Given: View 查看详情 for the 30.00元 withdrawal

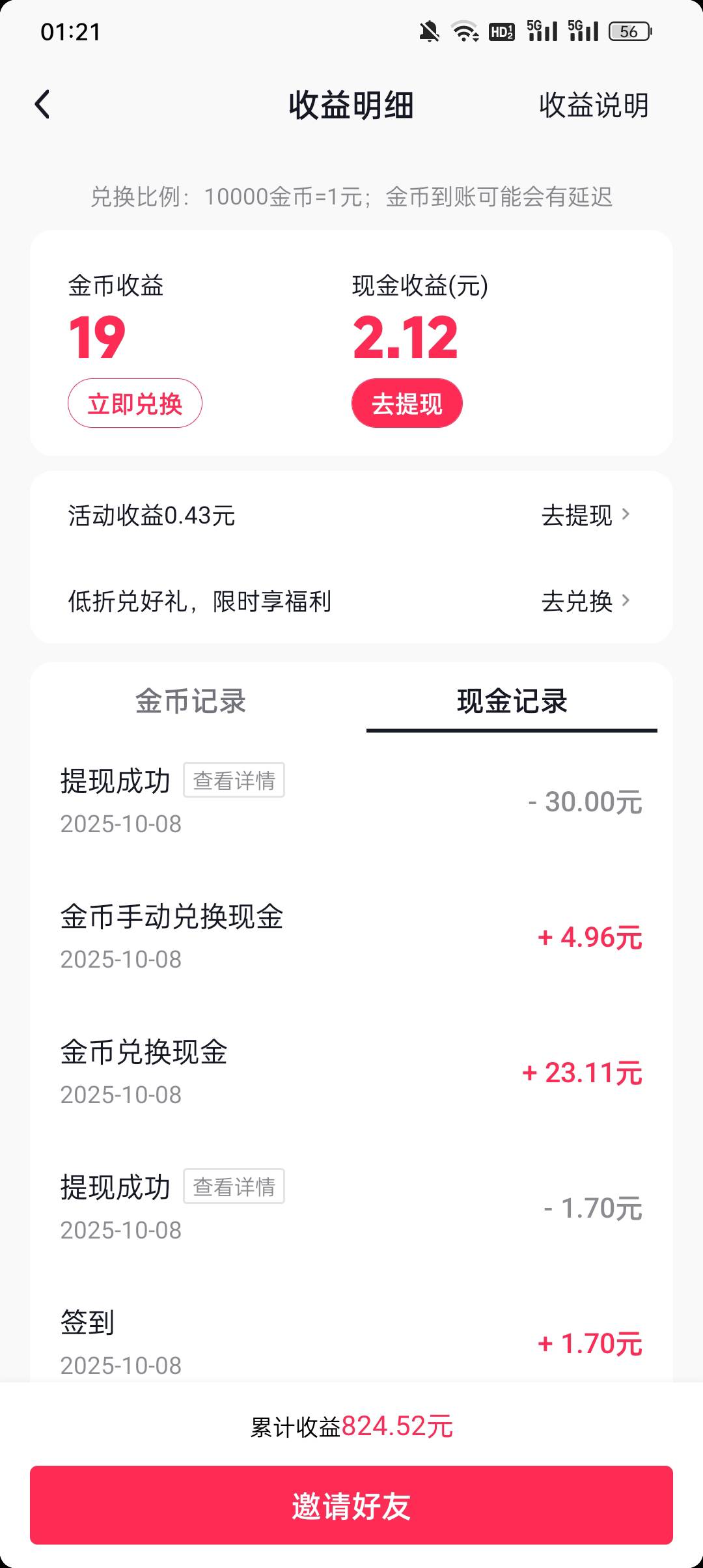Looking at the screenshot, I should pos(234,780).
